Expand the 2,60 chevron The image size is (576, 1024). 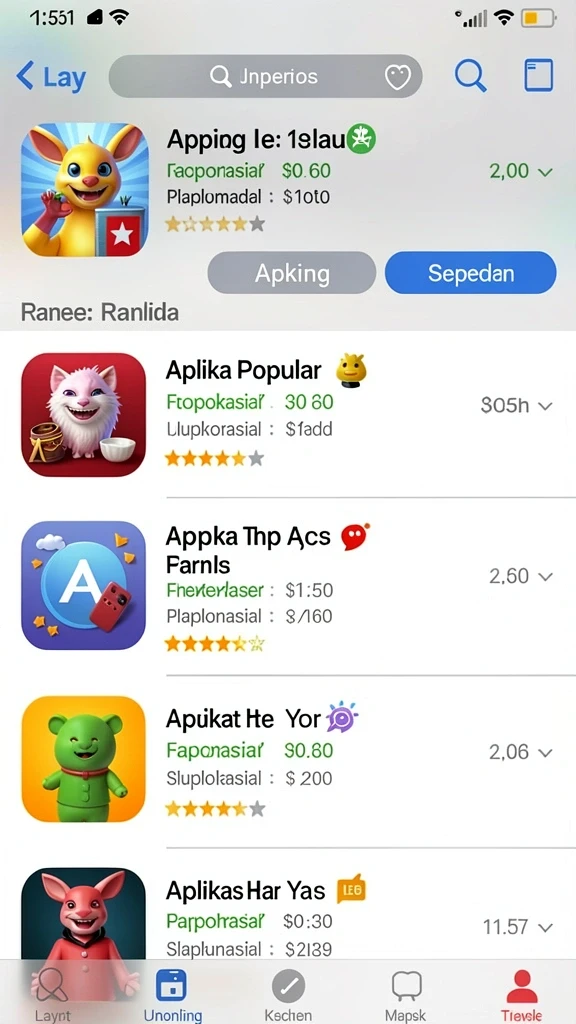(x=520, y=576)
